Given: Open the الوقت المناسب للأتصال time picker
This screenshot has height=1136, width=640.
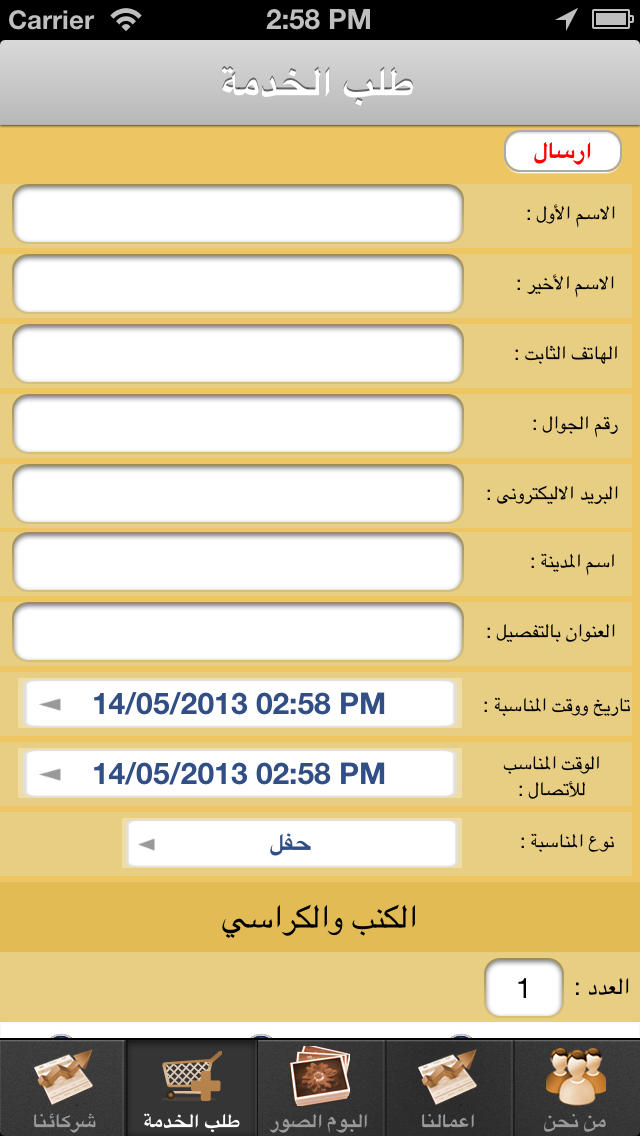Looking at the screenshot, I should [x=240, y=773].
